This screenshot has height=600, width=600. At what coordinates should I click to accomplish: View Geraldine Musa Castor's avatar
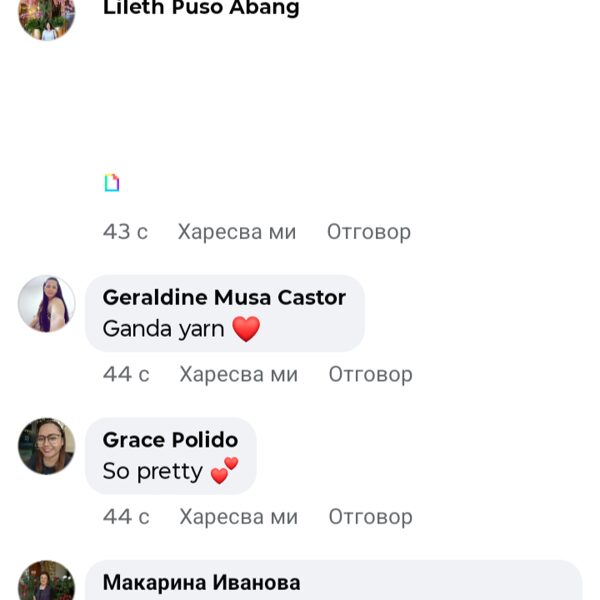tap(46, 304)
